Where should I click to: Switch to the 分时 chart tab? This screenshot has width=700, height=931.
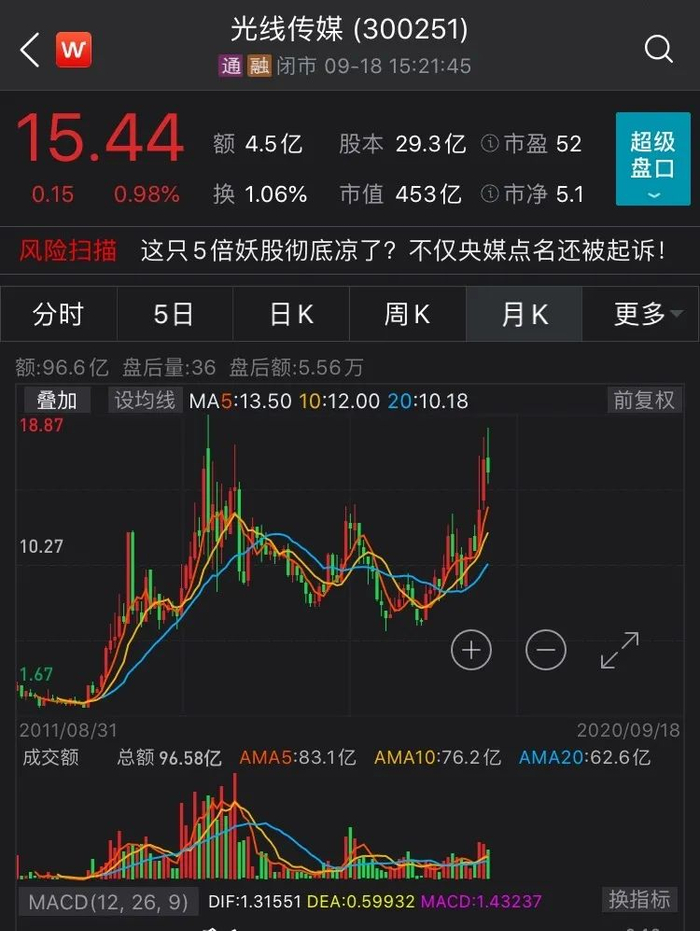(58, 314)
